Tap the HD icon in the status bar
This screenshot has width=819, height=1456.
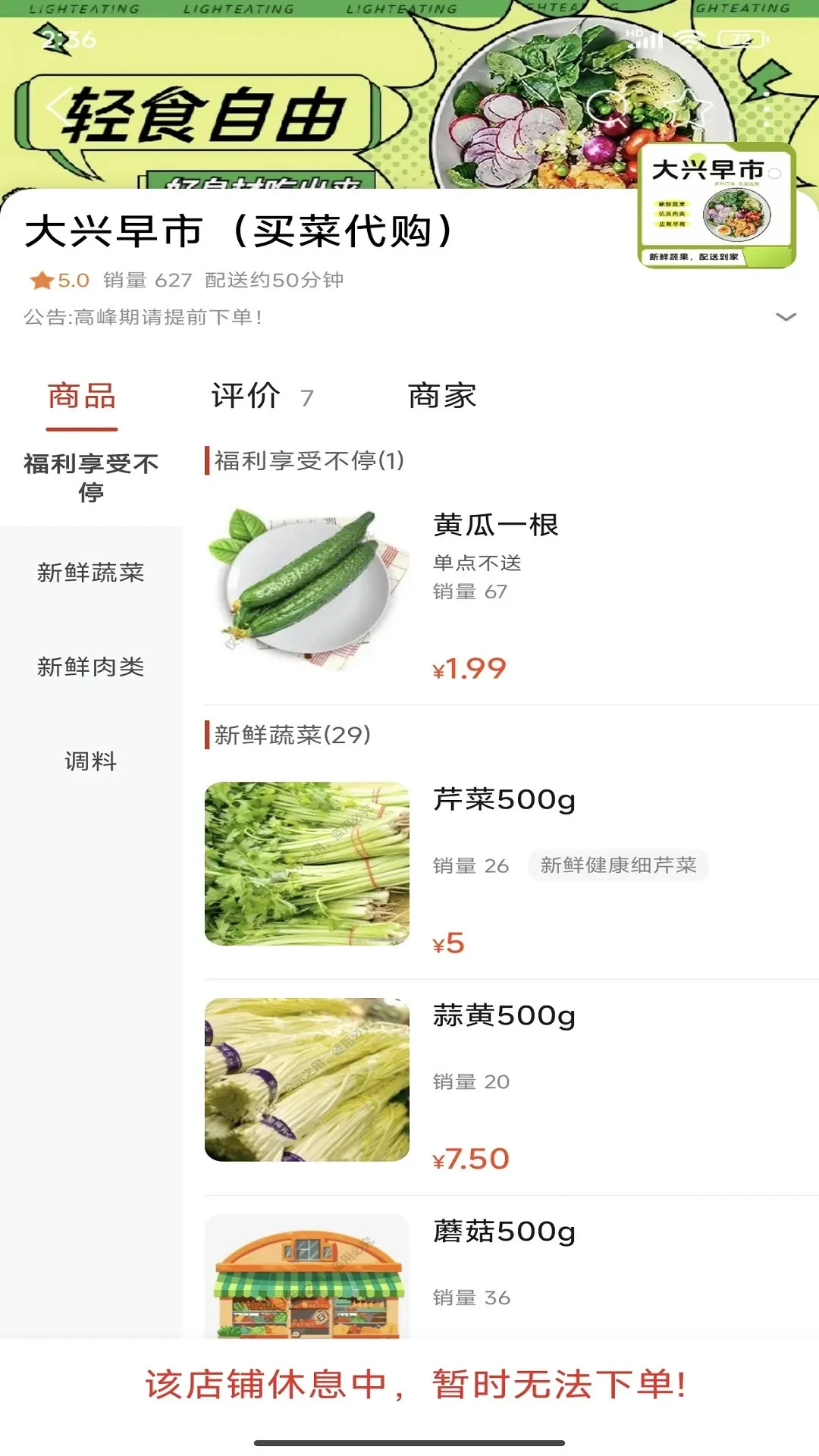pyautogui.click(x=635, y=33)
